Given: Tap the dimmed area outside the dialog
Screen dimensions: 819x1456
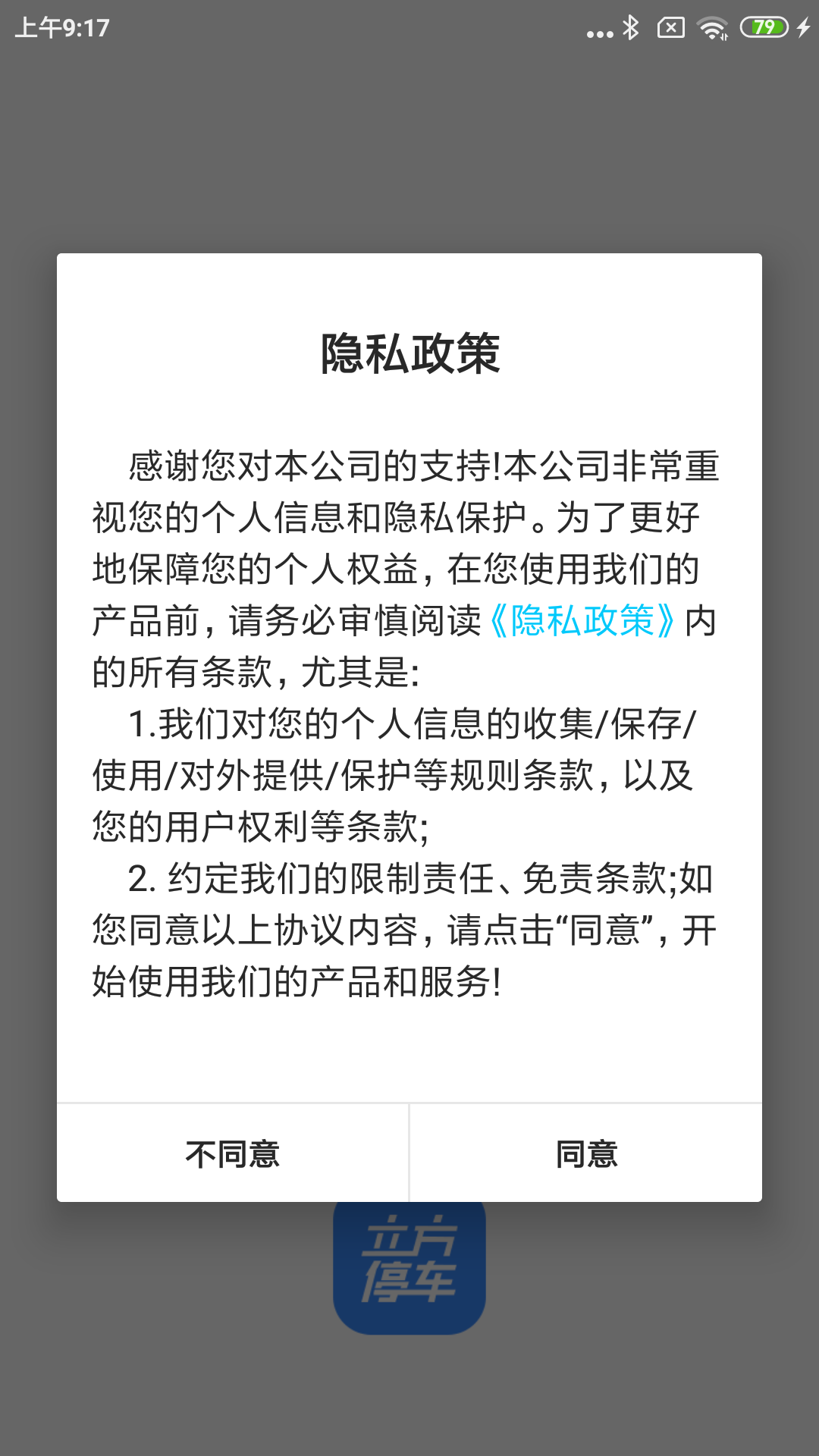Looking at the screenshot, I should (409, 136).
